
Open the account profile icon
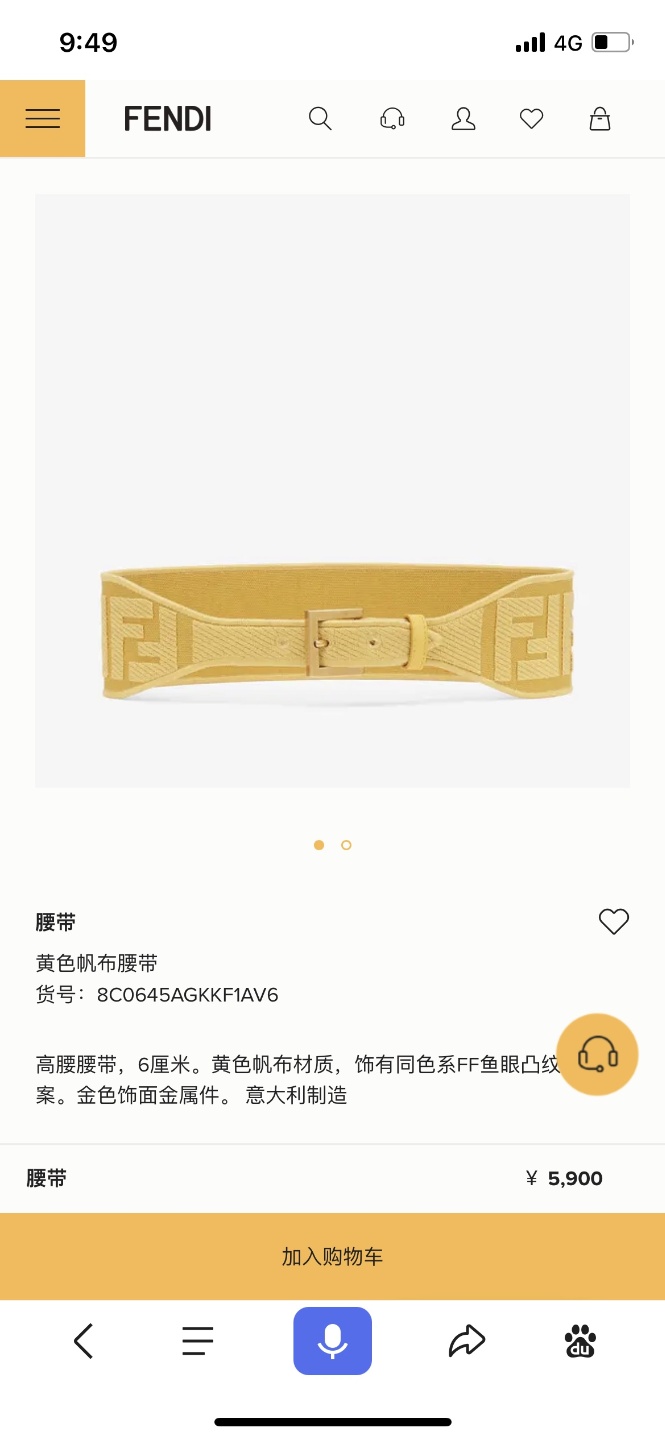[463, 119]
